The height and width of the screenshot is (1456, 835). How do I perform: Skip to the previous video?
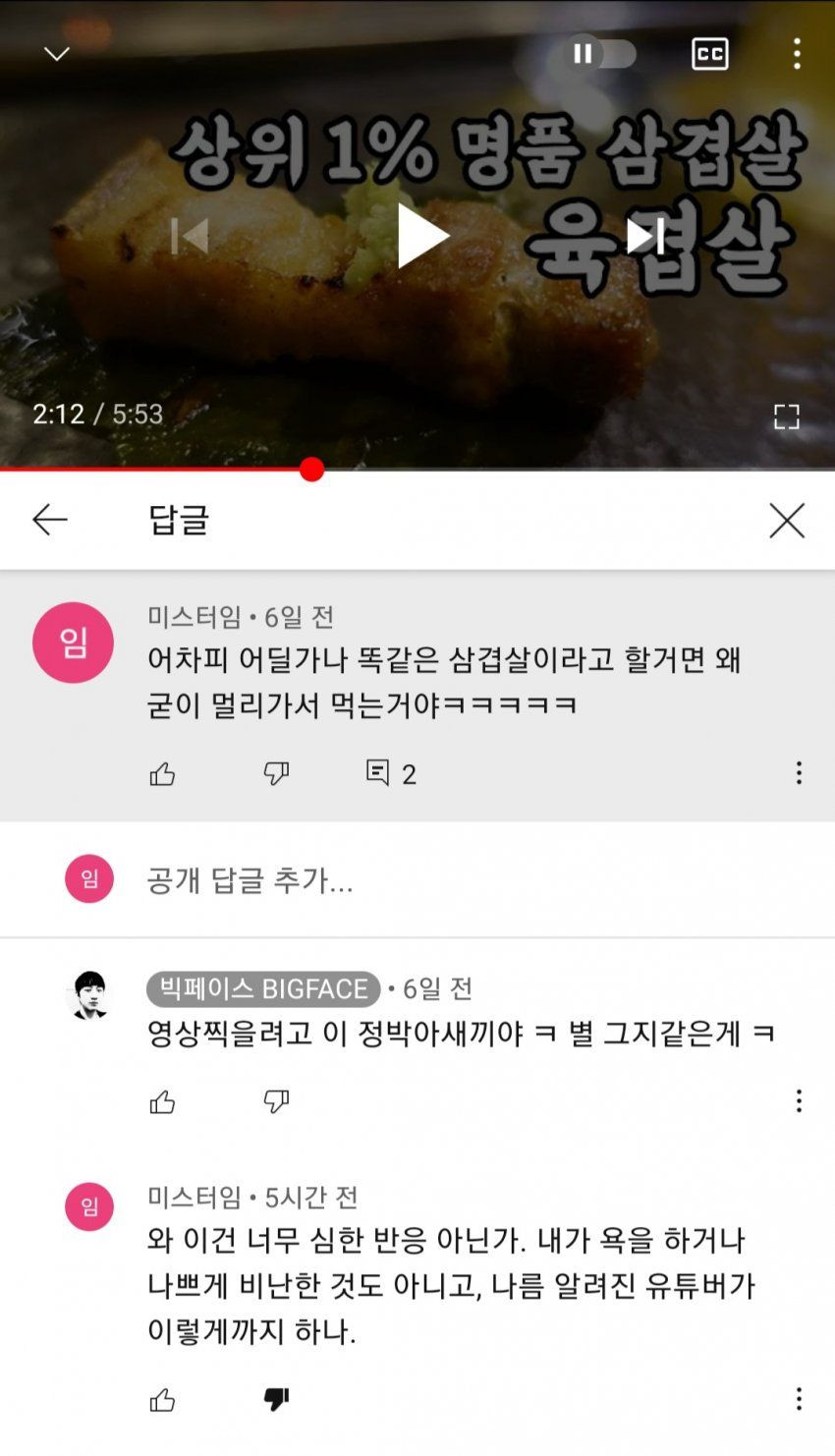click(190, 236)
